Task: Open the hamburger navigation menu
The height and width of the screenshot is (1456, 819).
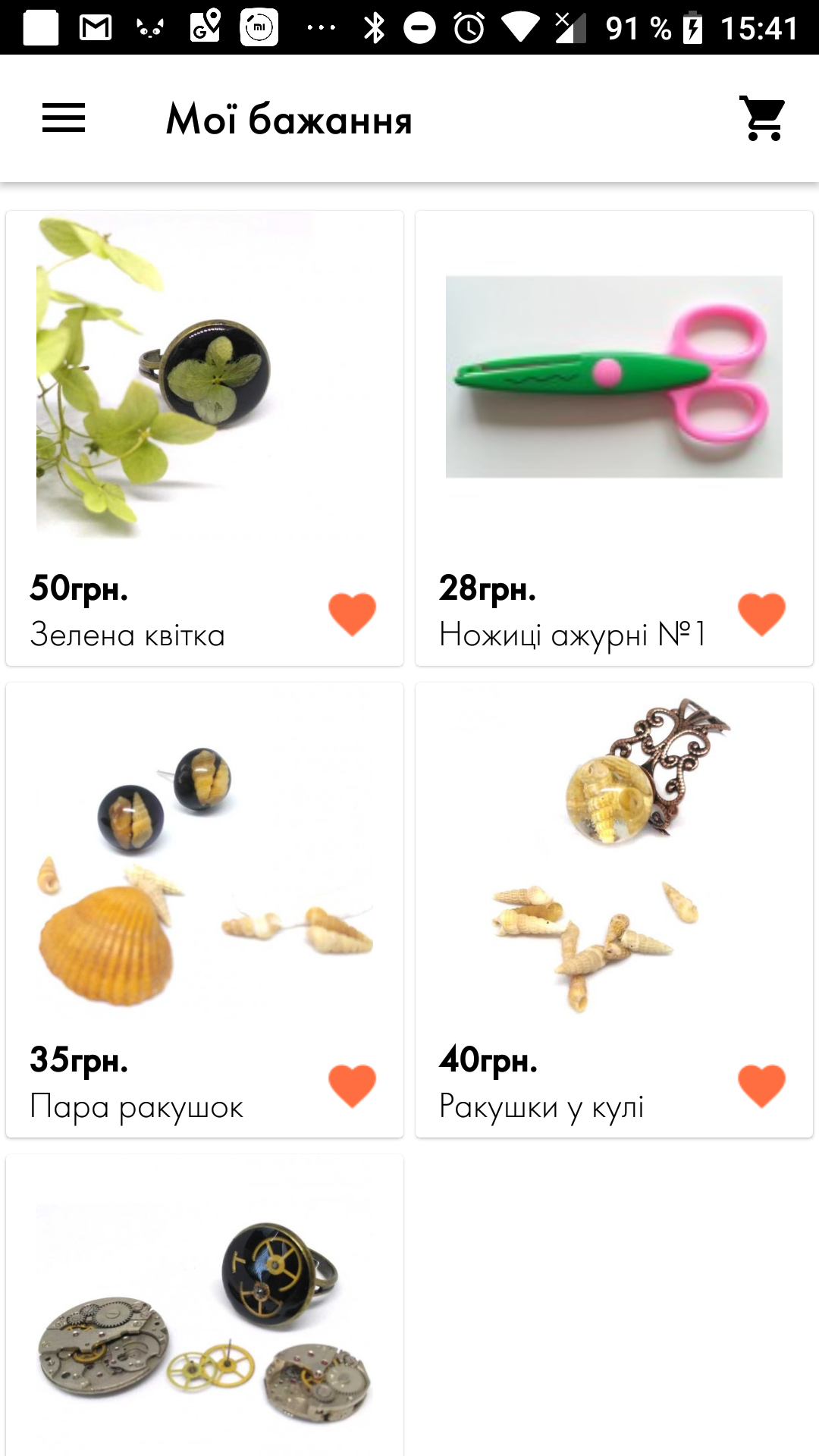Action: click(x=64, y=118)
